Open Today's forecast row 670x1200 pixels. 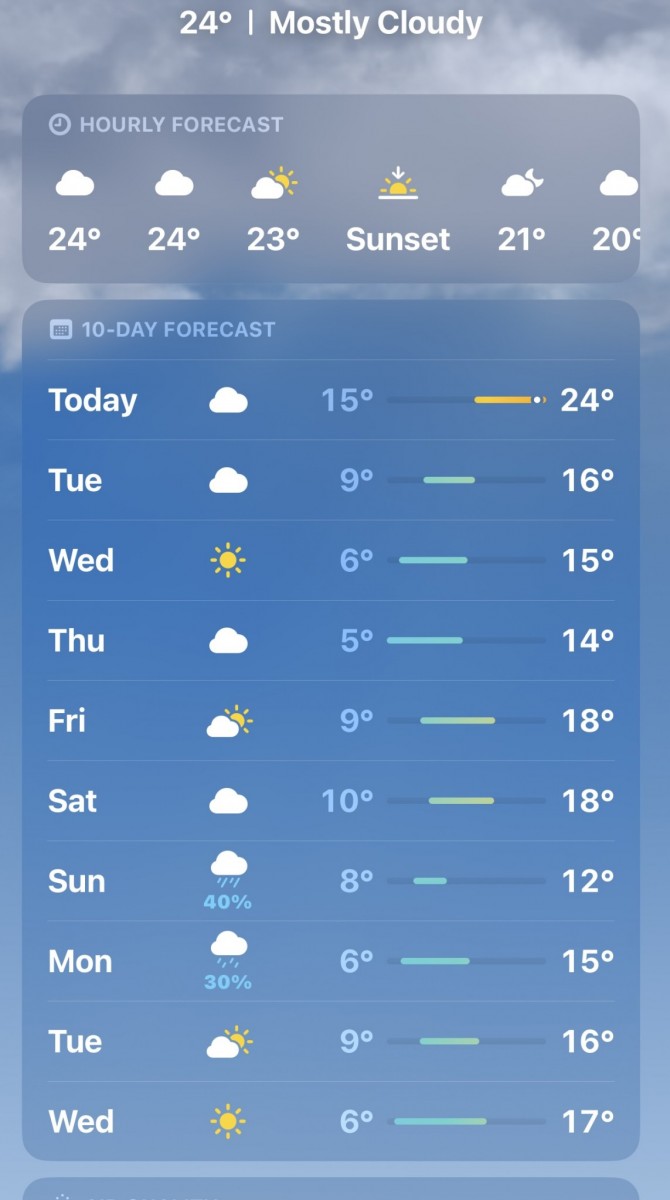(x=330, y=400)
